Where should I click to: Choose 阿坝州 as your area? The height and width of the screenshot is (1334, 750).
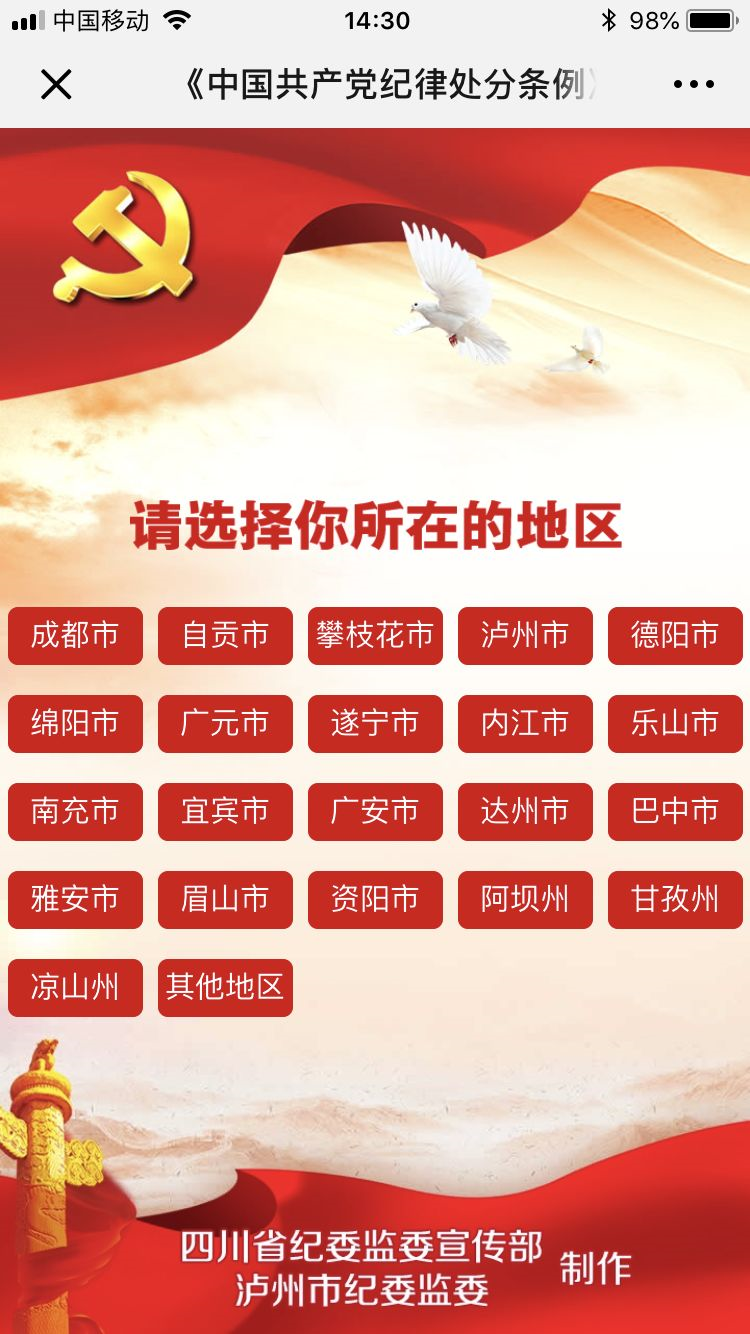coord(525,899)
